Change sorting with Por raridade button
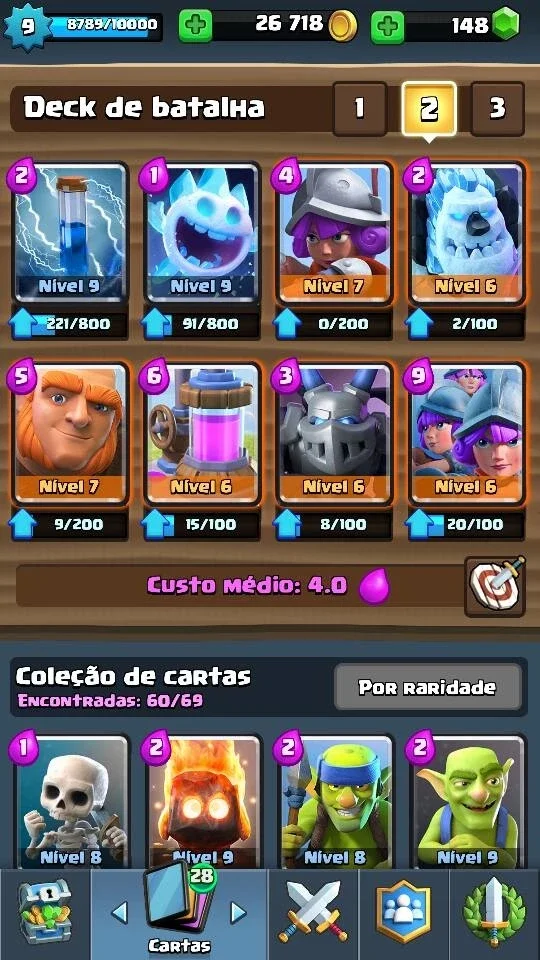Image resolution: width=540 pixels, height=960 pixels. pyautogui.click(x=427, y=687)
